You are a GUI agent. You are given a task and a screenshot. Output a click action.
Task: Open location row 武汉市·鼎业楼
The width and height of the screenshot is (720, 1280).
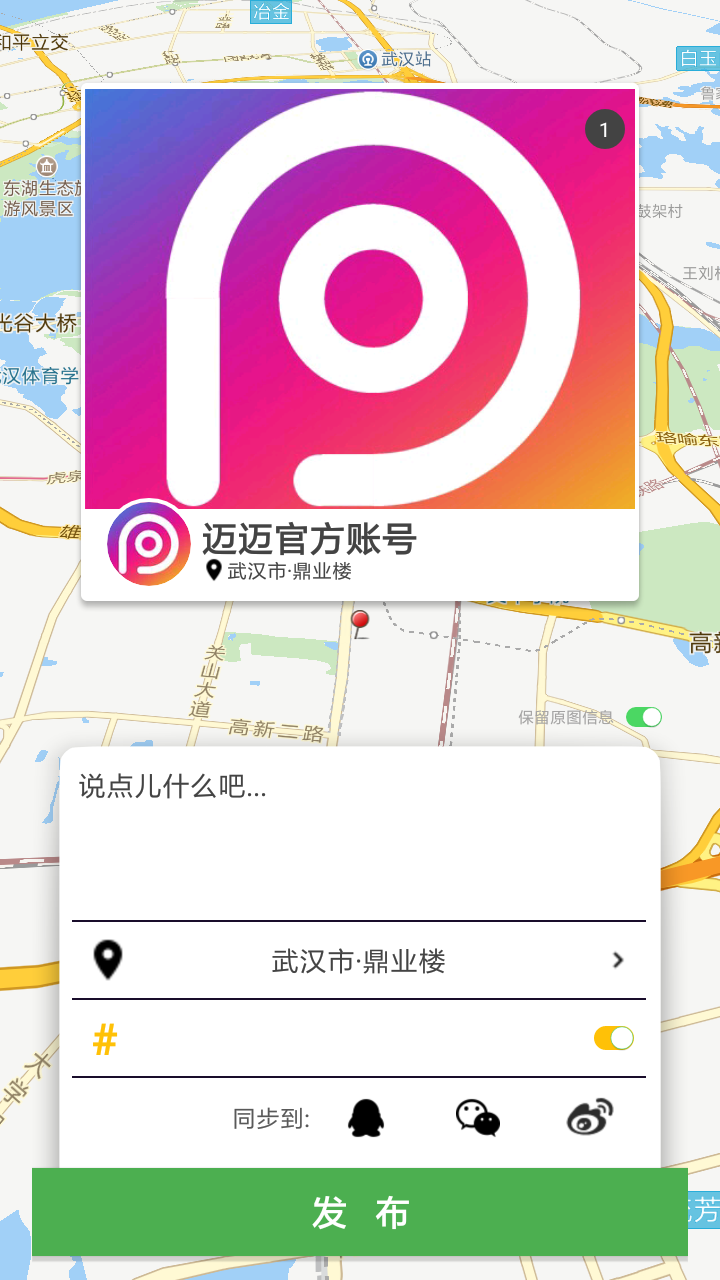coord(359,961)
